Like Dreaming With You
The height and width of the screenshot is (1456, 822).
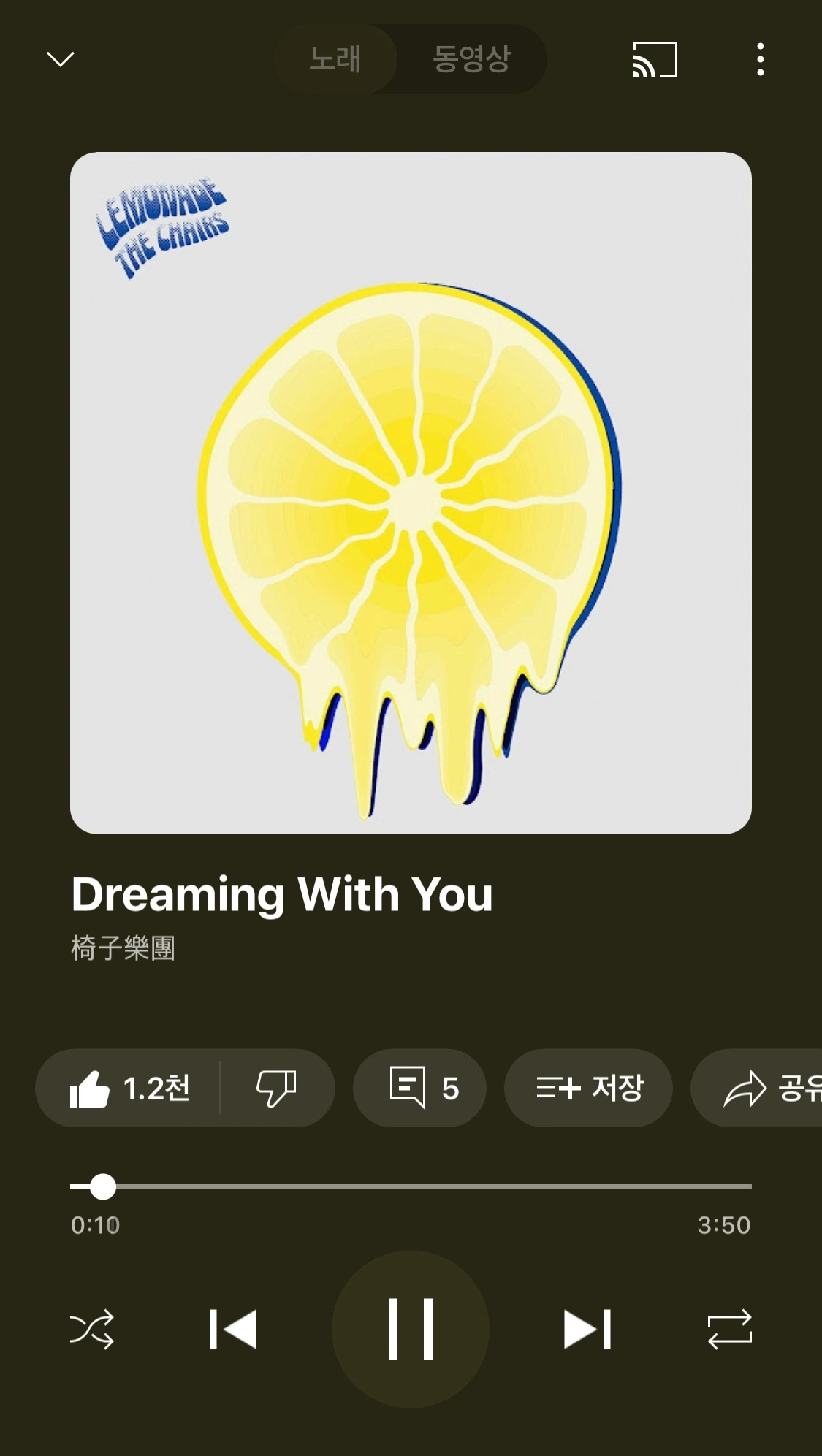pos(129,1089)
